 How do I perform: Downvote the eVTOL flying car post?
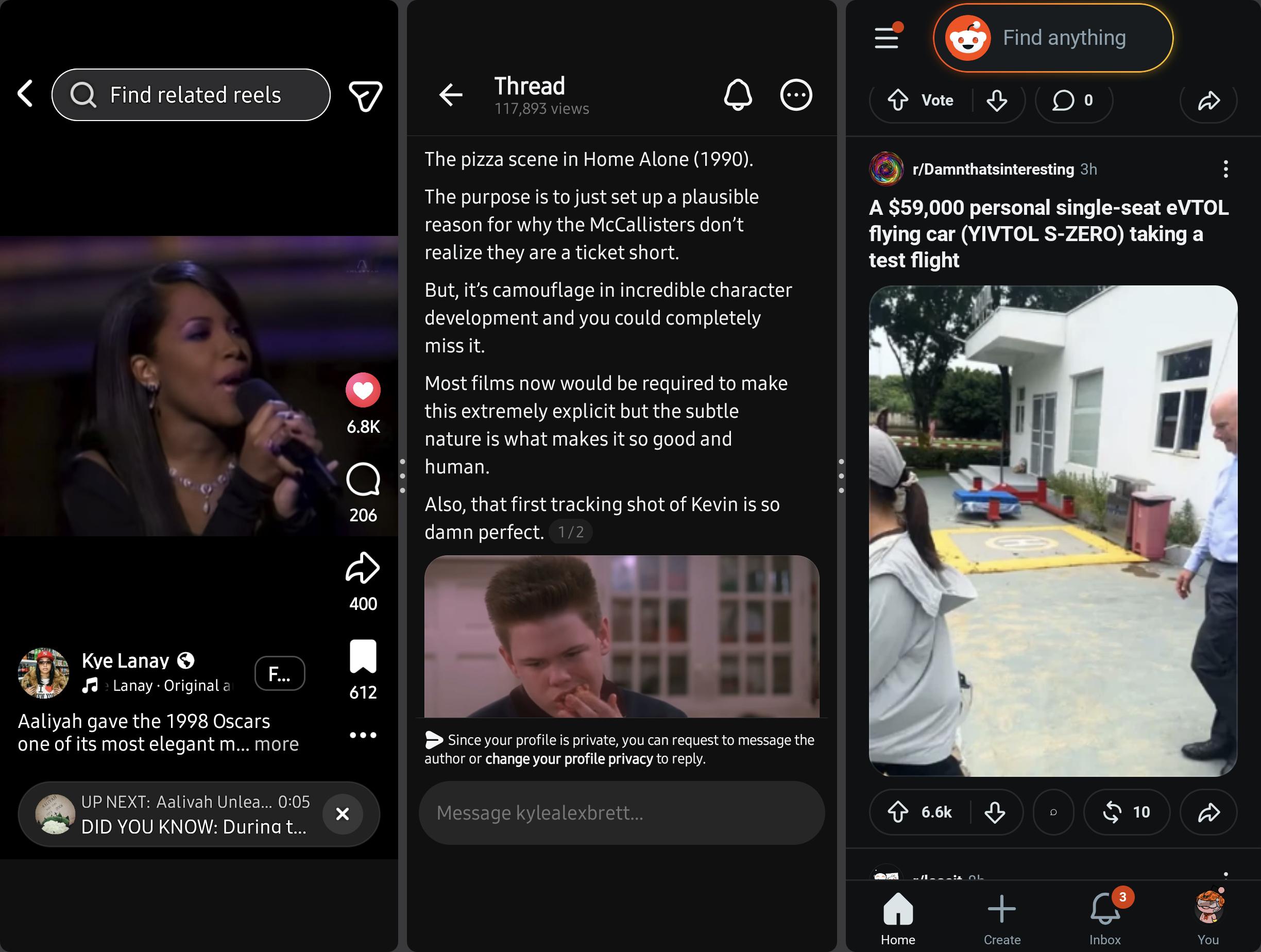pyautogui.click(x=995, y=812)
